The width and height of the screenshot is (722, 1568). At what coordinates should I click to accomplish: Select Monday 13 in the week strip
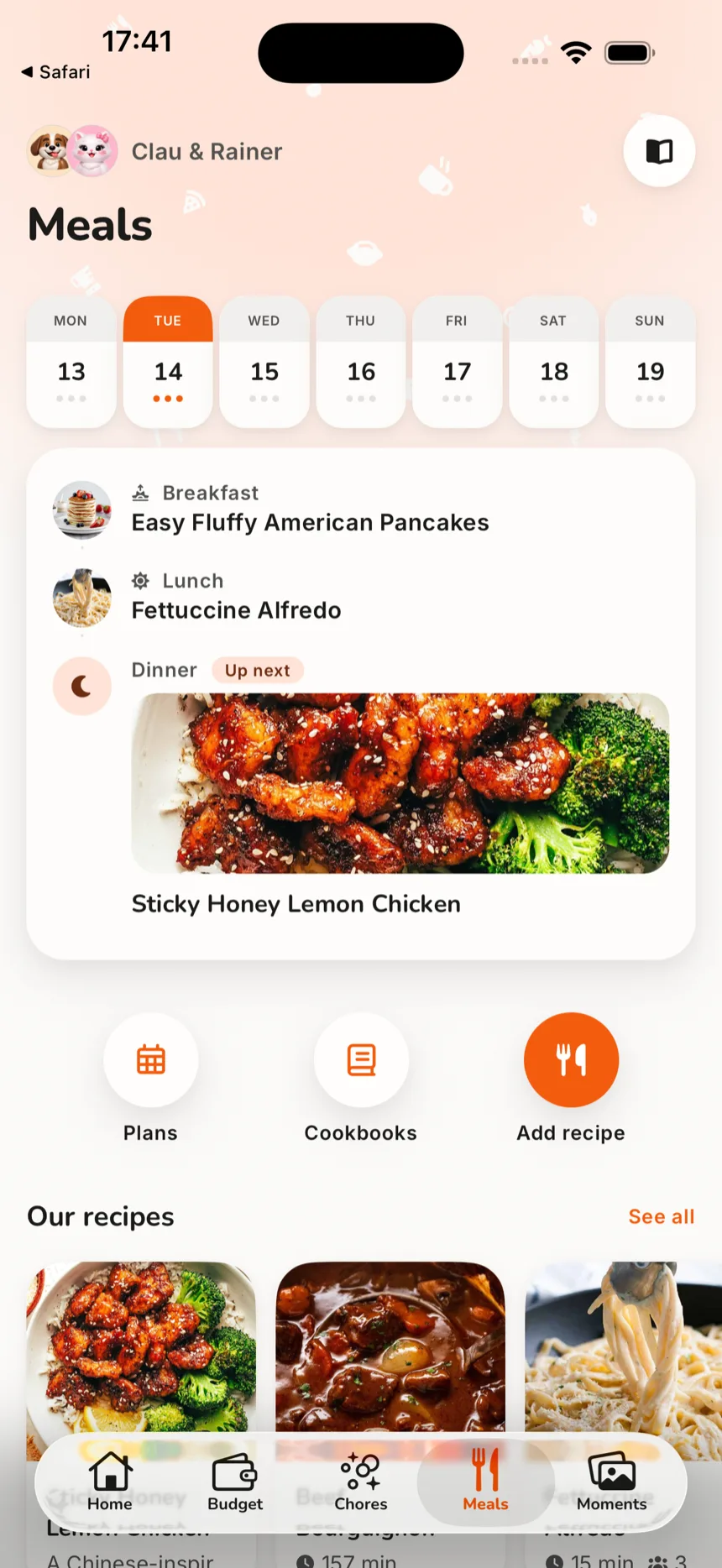click(x=71, y=362)
